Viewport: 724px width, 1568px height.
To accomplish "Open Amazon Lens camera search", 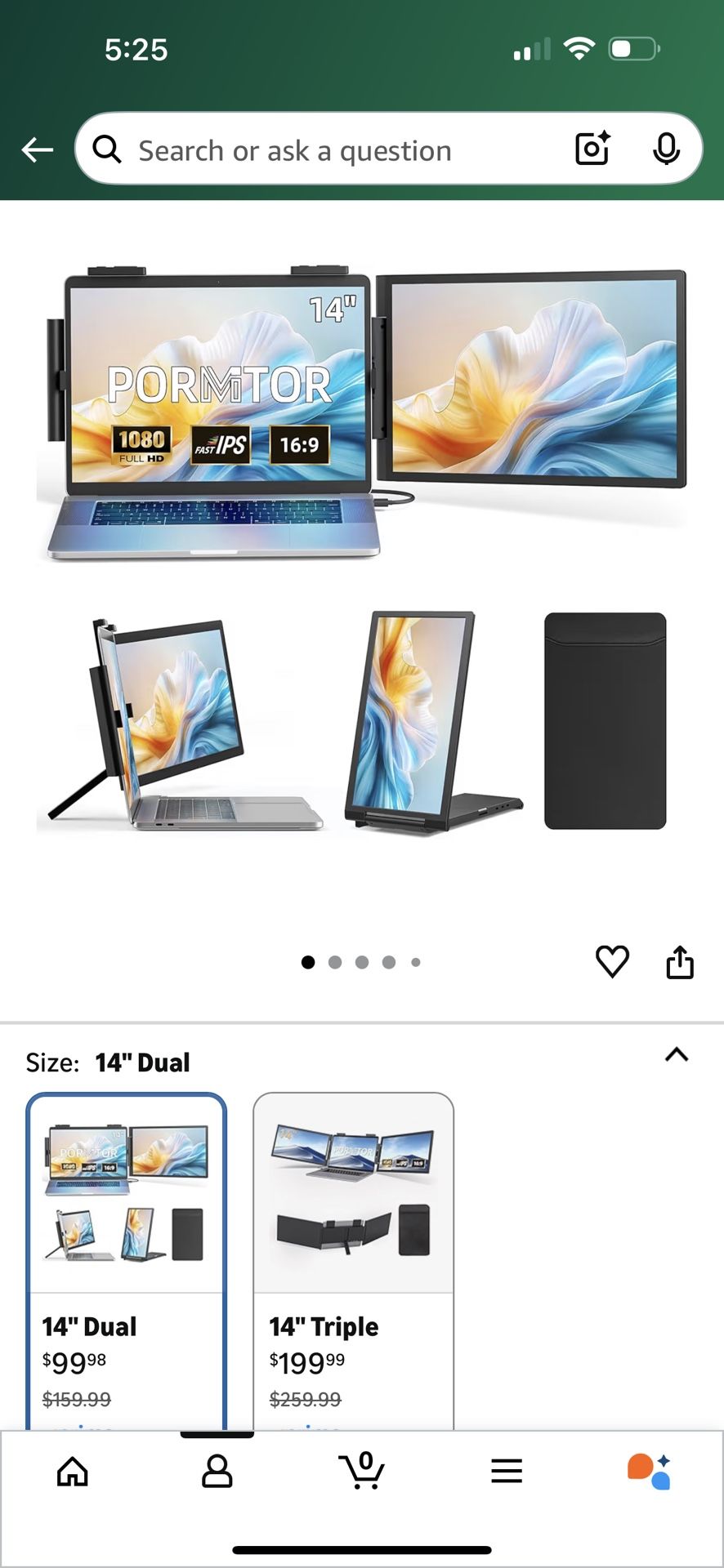I will click(x=592, y=149).
